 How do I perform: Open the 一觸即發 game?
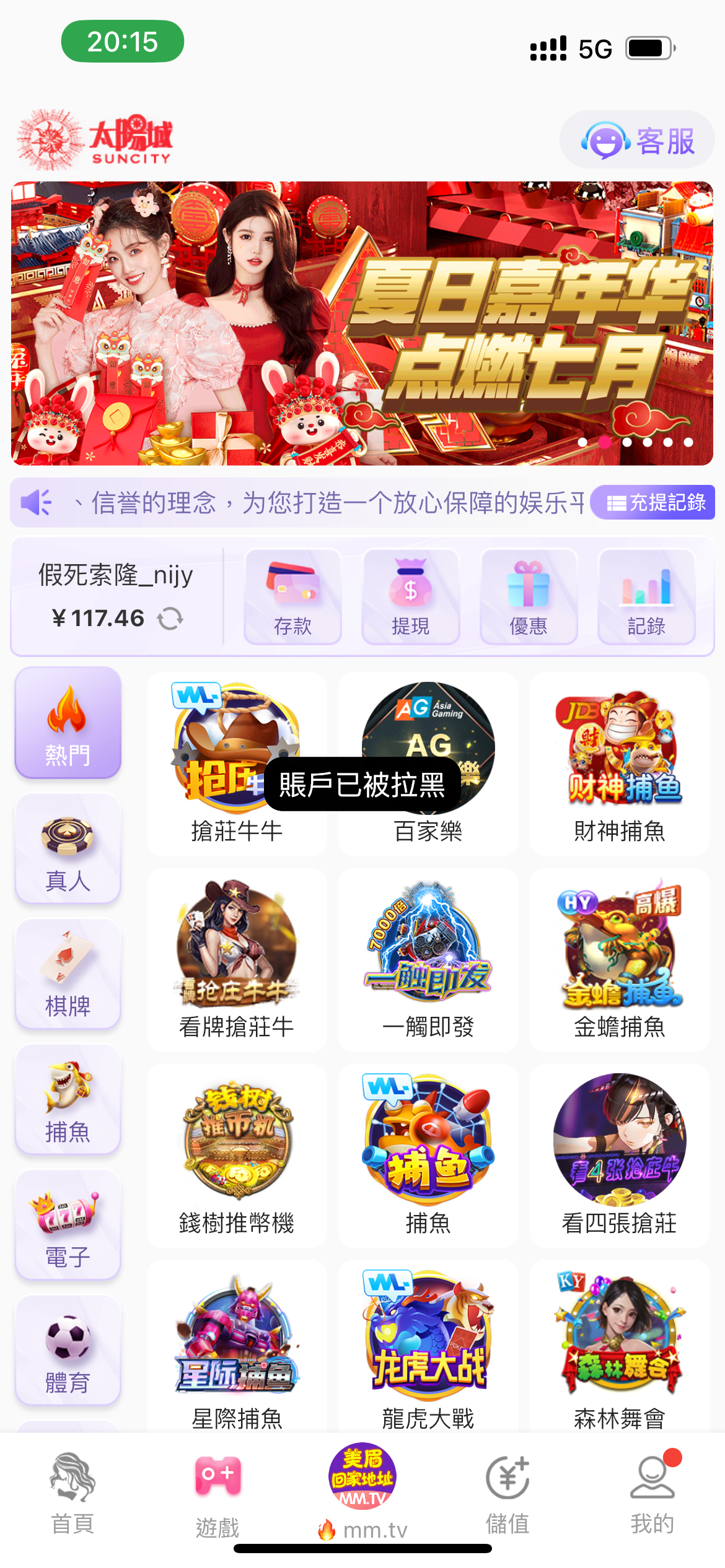click(x=428, y=960)
